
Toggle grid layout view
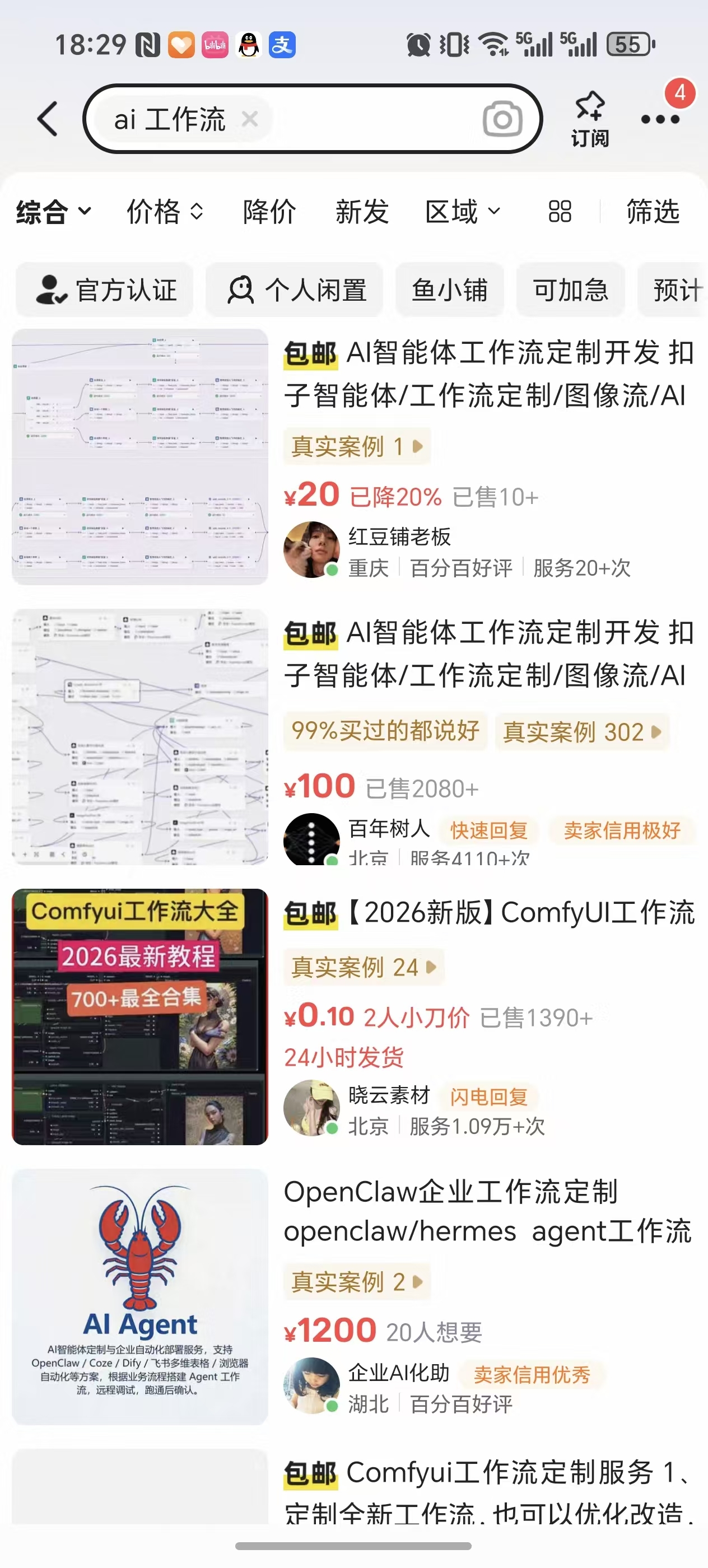560,212
